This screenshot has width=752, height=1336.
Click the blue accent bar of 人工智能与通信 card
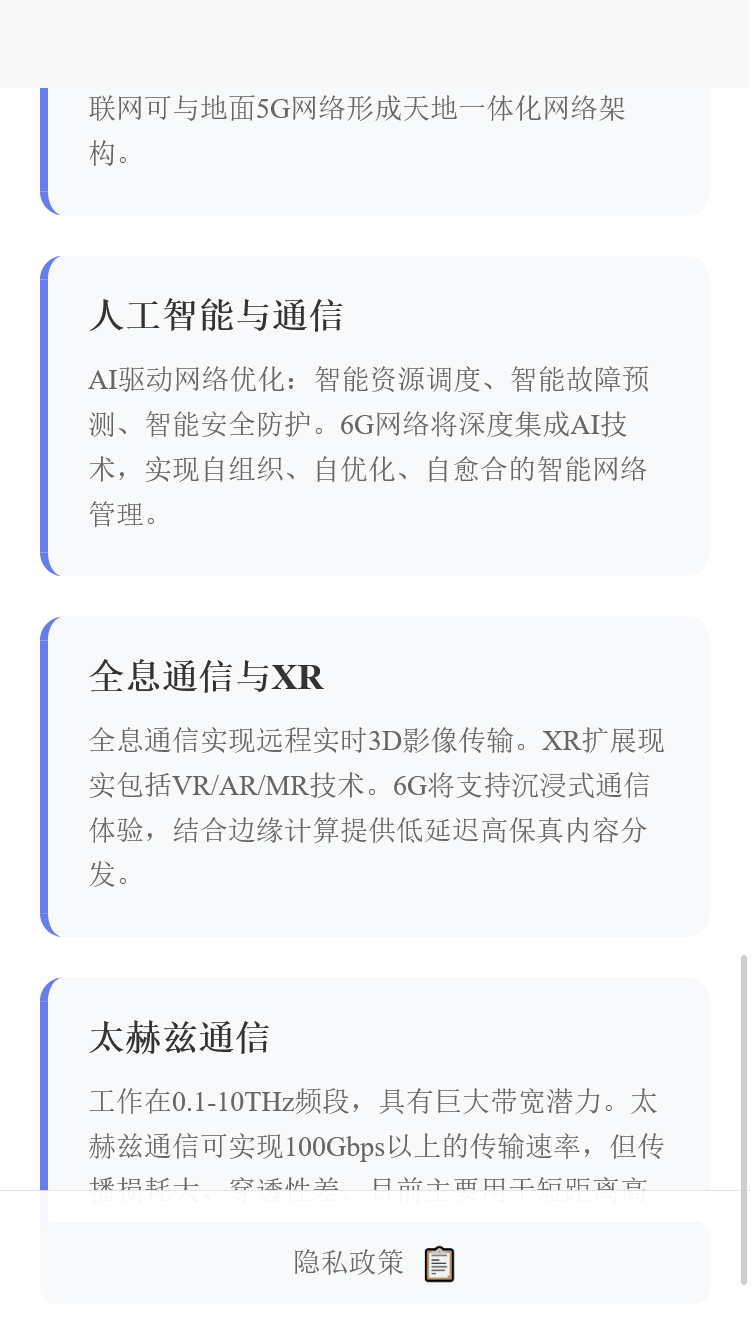click(x=46, y=414)
